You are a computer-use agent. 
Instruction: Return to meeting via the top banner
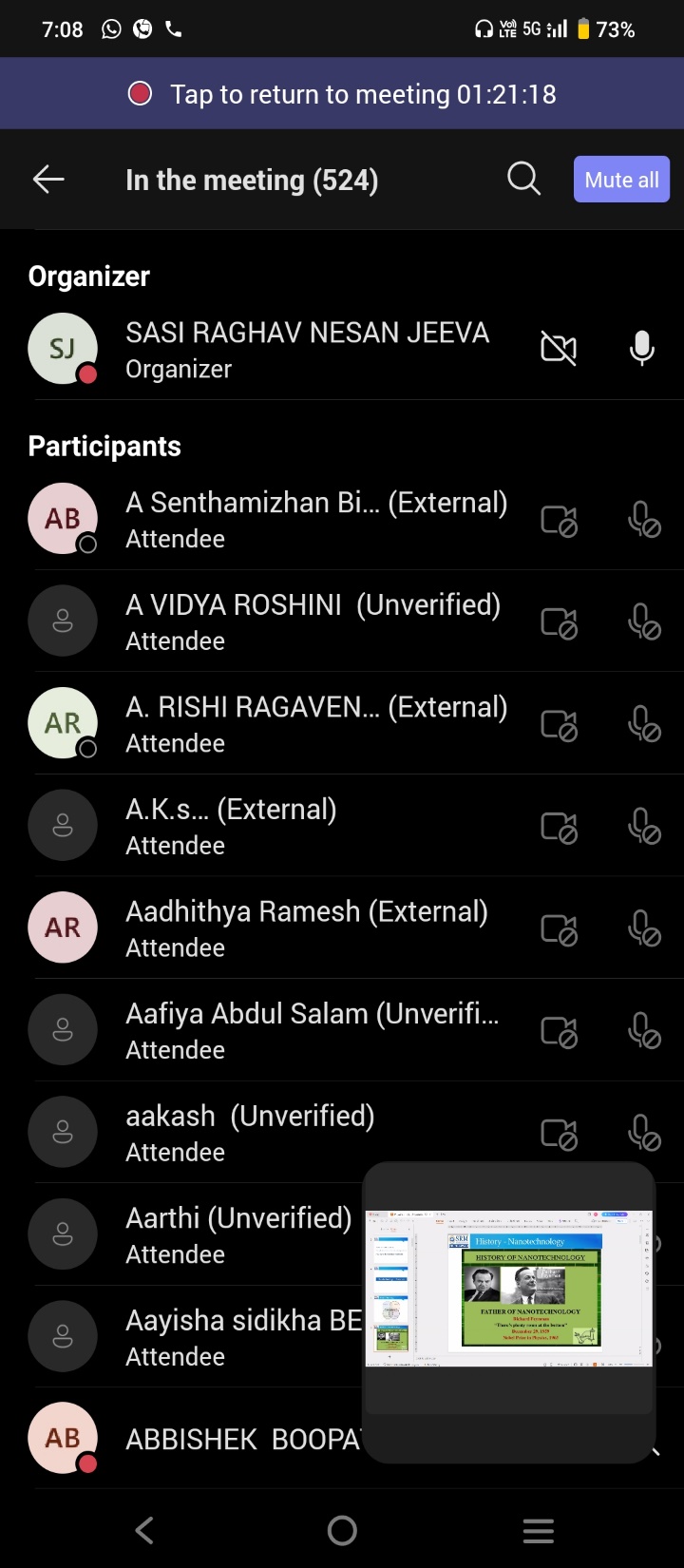click(342, 94)
